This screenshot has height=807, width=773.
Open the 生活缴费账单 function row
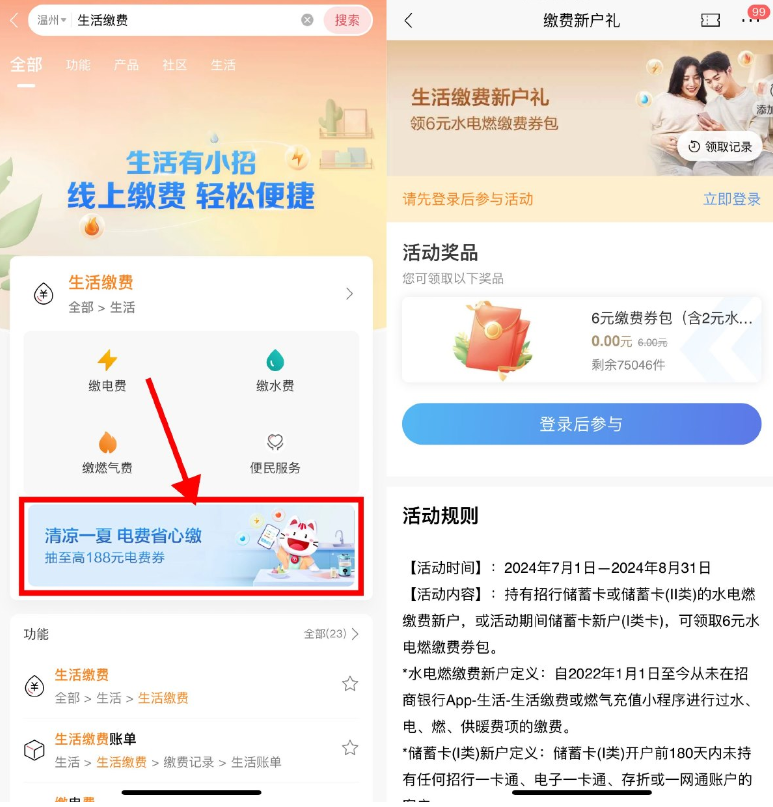150,749
